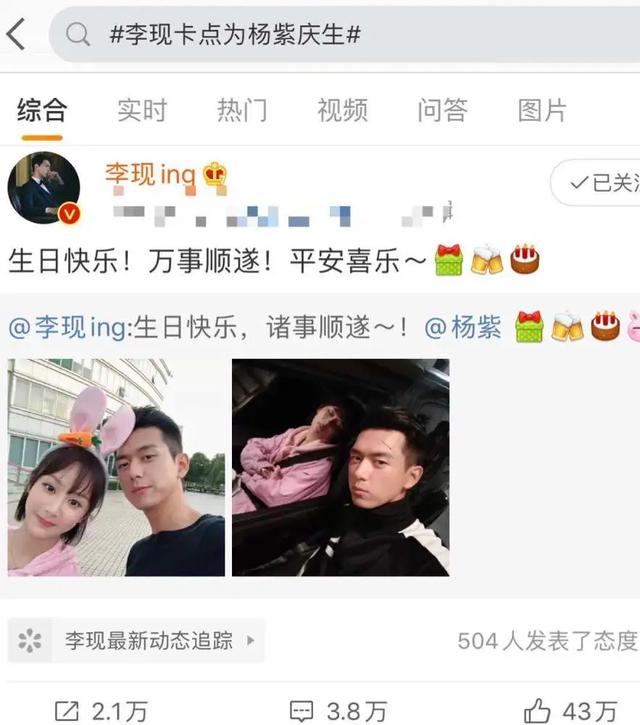This screenshot has width=640, height=725.
Task: Tap the 已关注 follow button
Action: (599, 183)
